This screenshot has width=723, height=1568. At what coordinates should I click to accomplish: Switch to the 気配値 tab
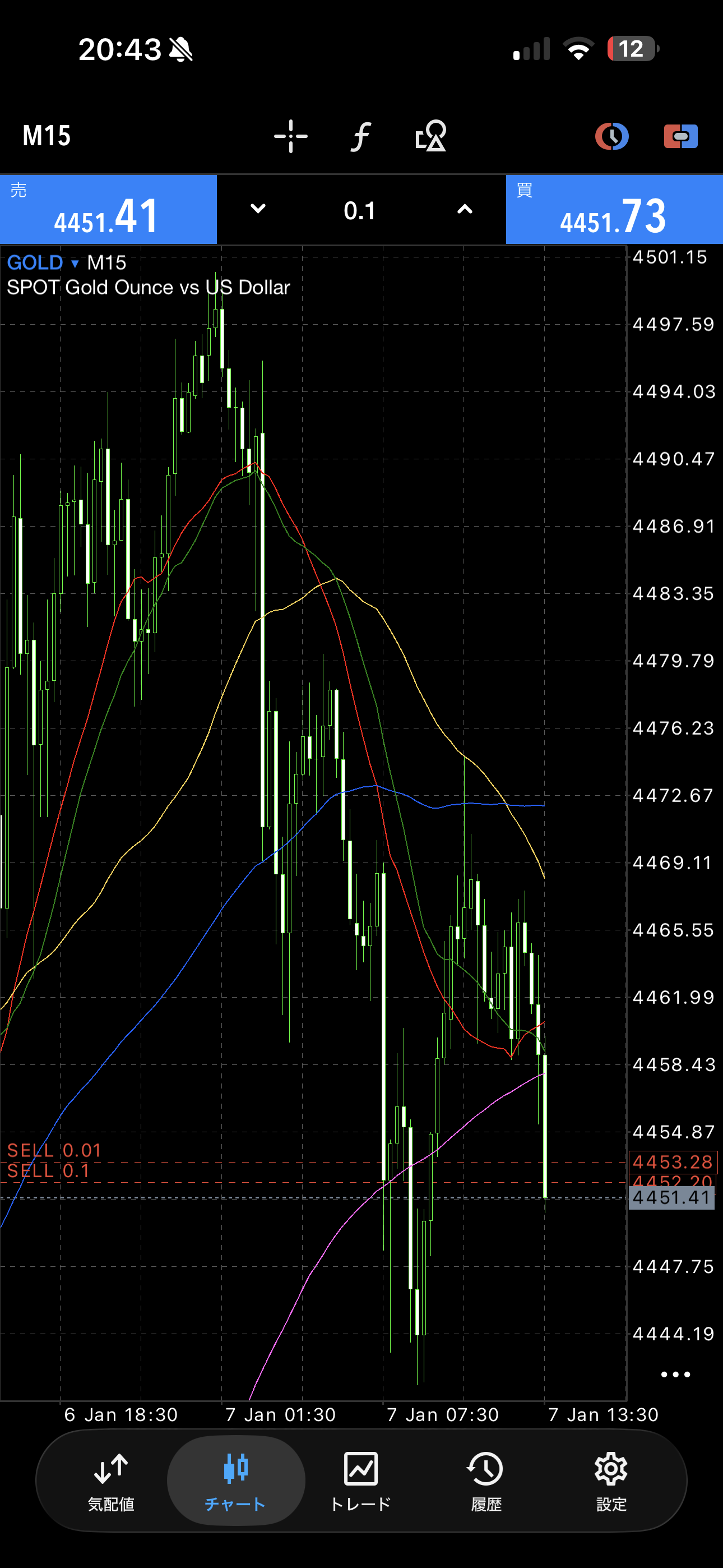coord(111,1482)
